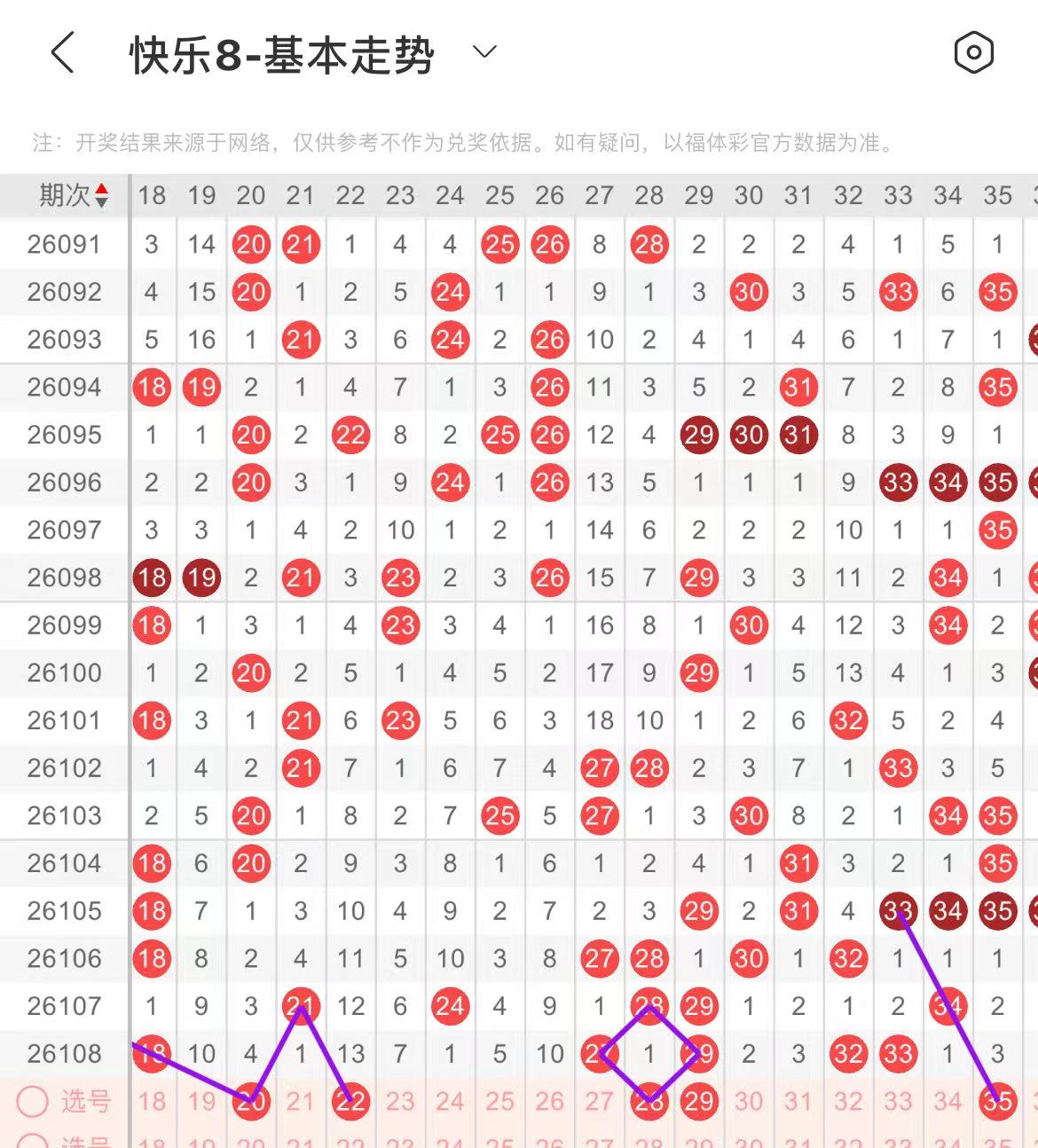Tap the 选号 radio circle in the first selection row

[33, 1102]
